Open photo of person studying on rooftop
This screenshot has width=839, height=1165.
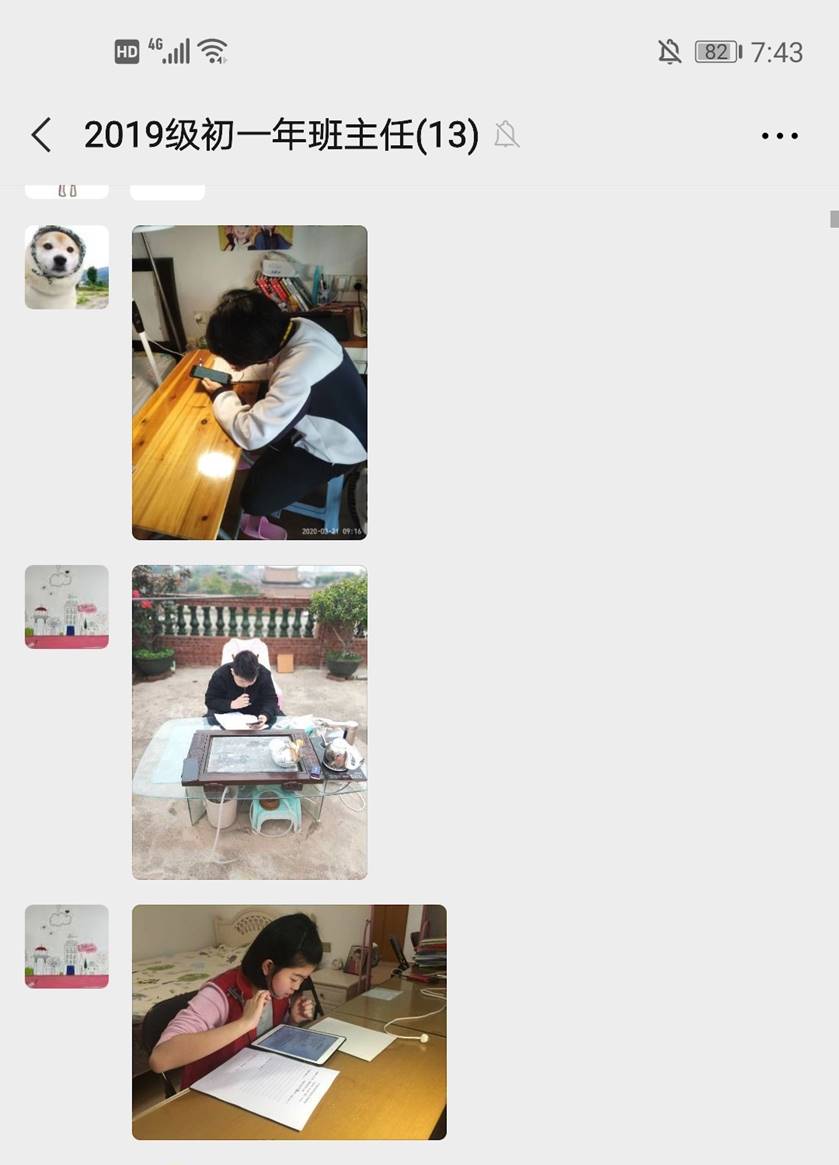249,722
